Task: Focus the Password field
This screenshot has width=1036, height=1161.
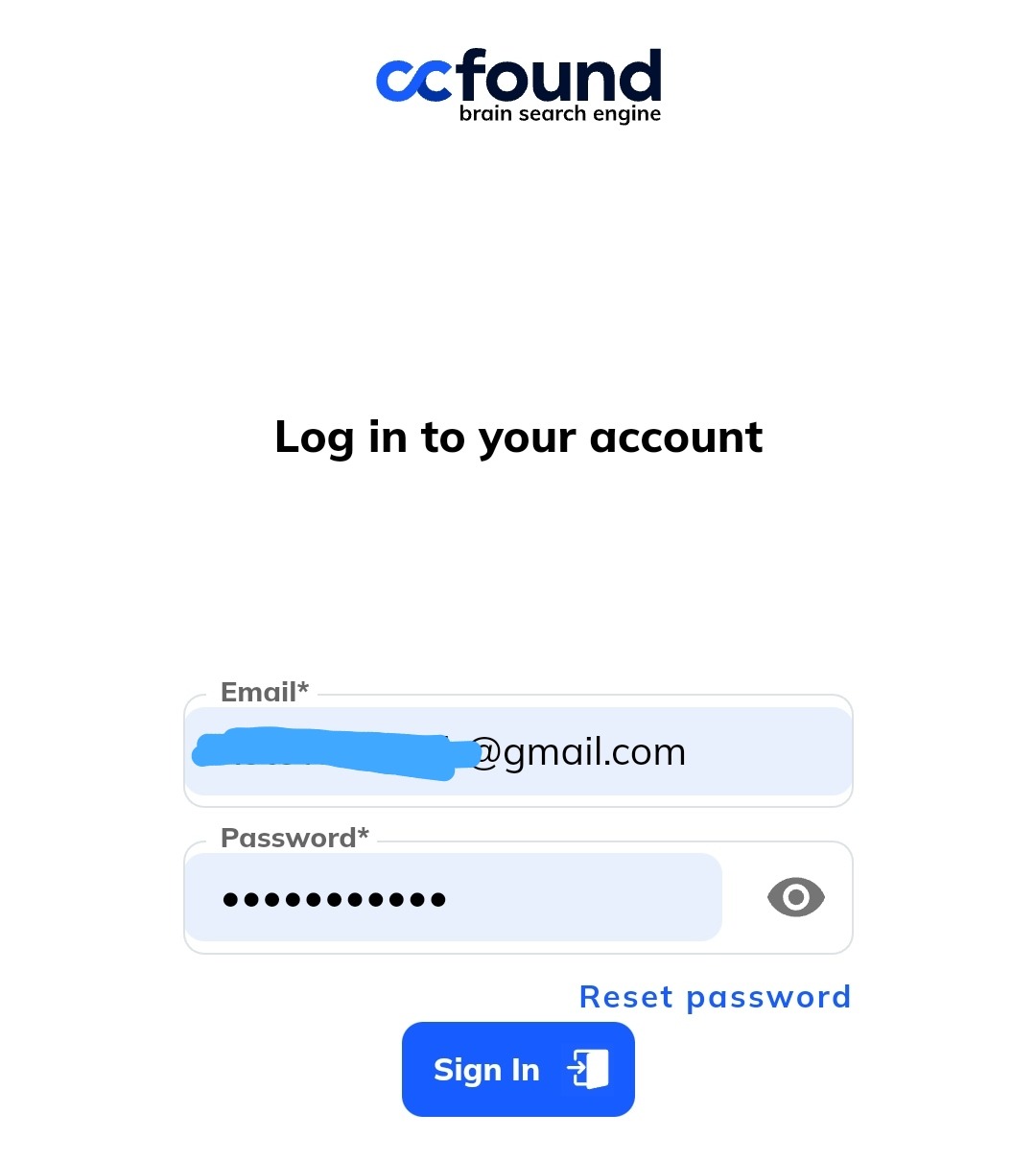Action: (453, 898)
